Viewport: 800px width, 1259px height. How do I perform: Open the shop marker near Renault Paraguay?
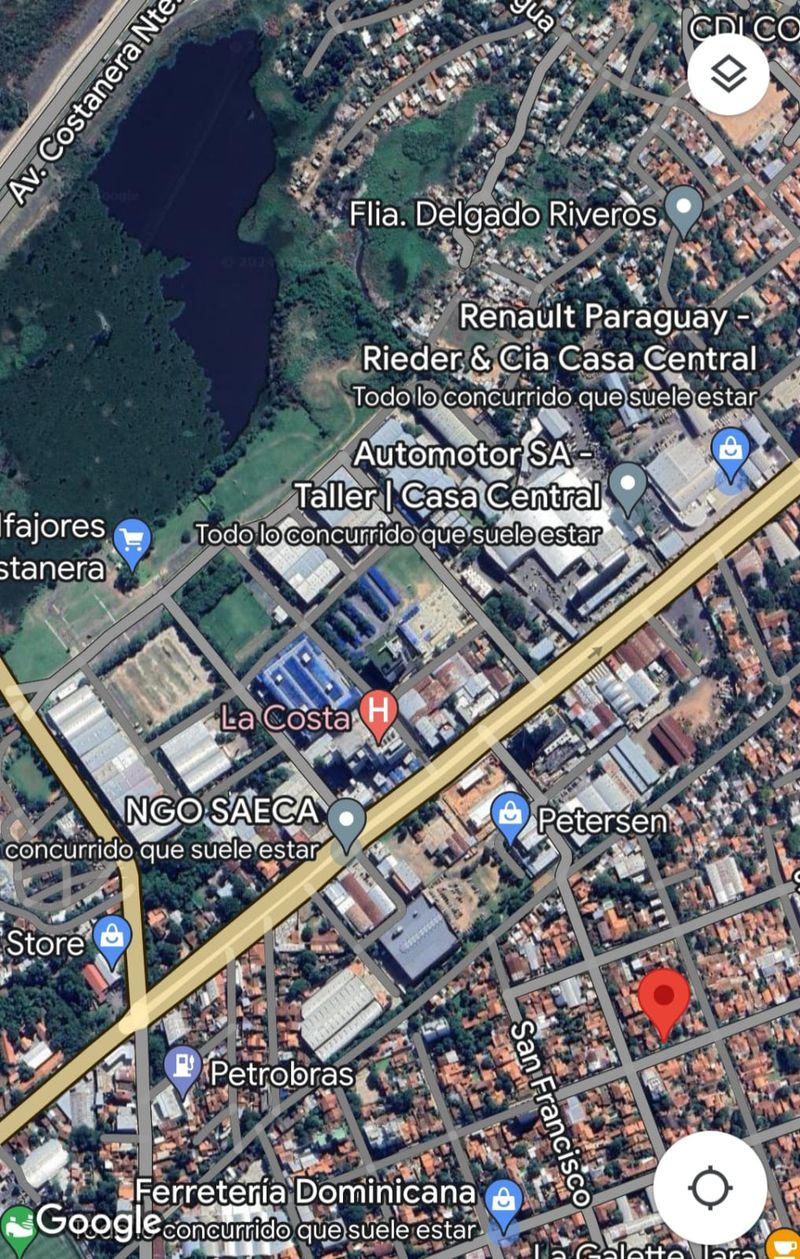point(732,451)
